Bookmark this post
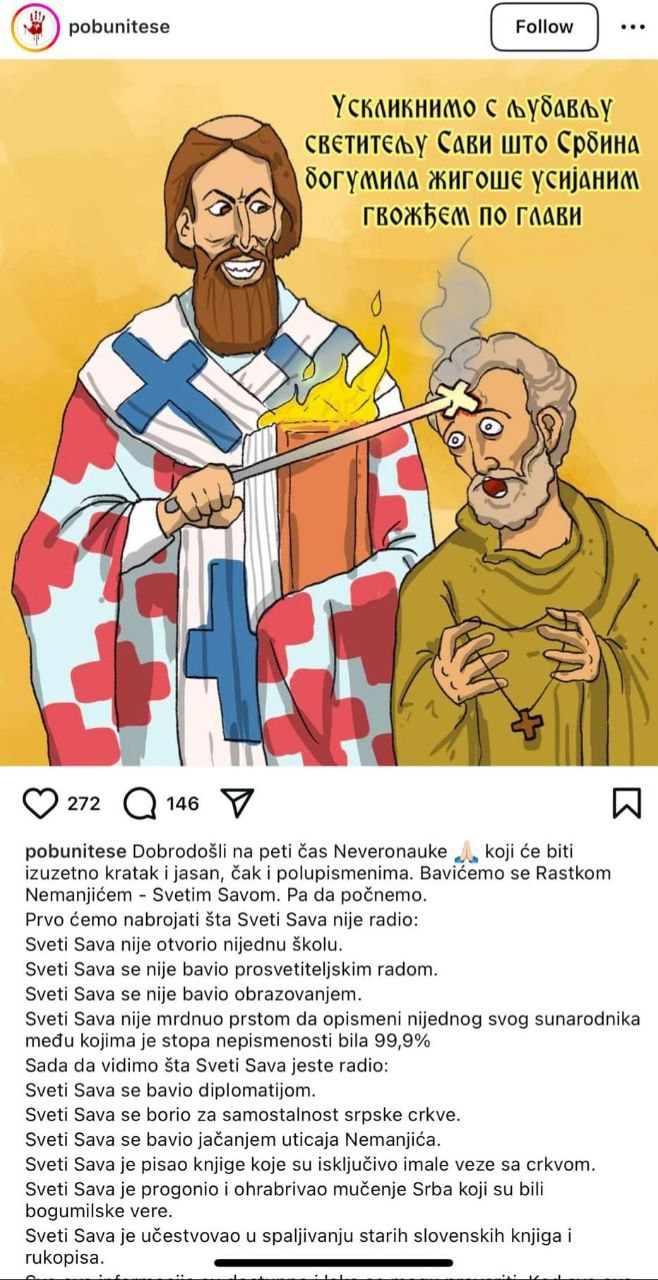Viewport: 658px width, 1280px height. (626, 803)
